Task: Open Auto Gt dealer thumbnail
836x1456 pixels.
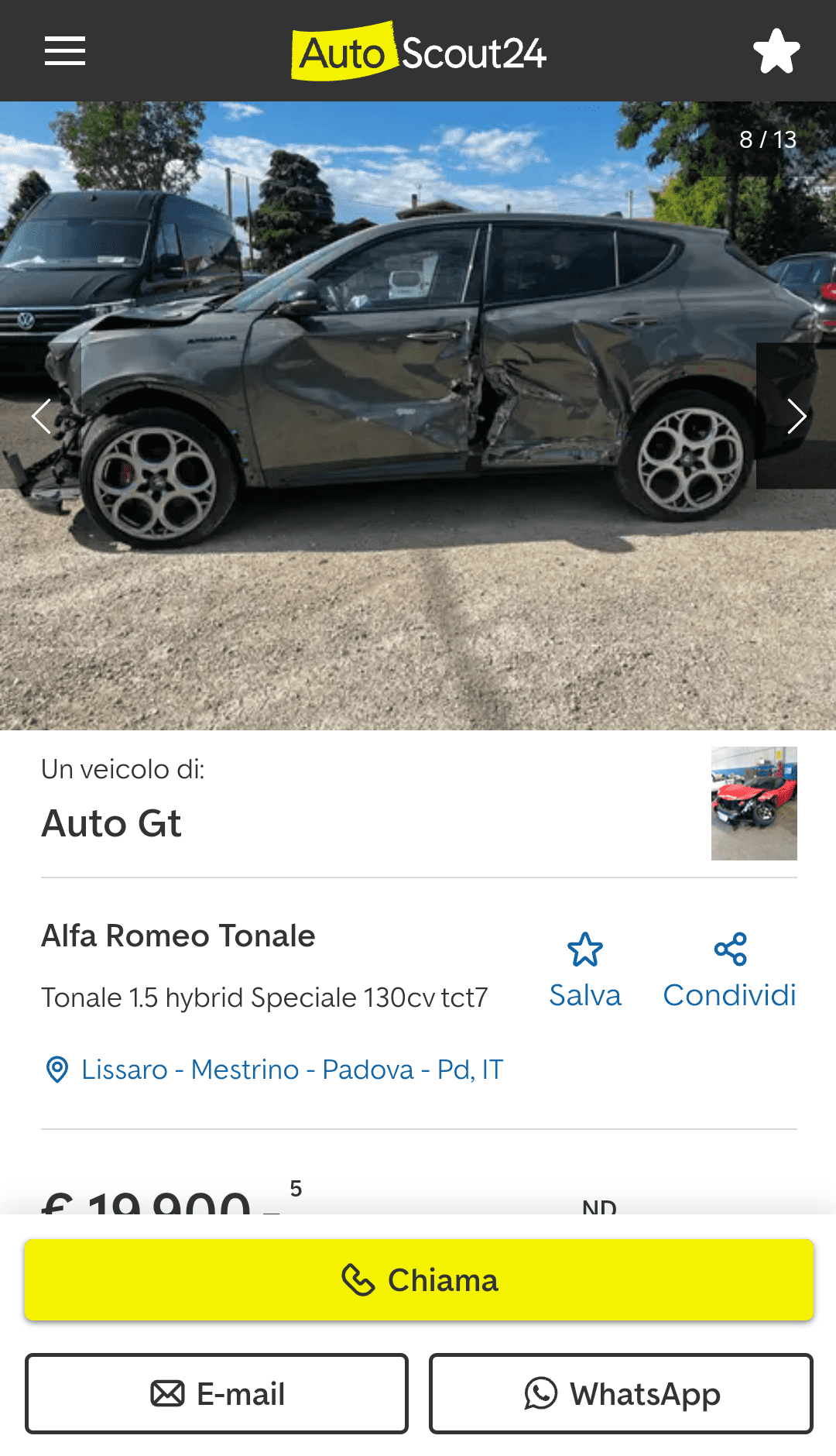Action: (754, 803)
